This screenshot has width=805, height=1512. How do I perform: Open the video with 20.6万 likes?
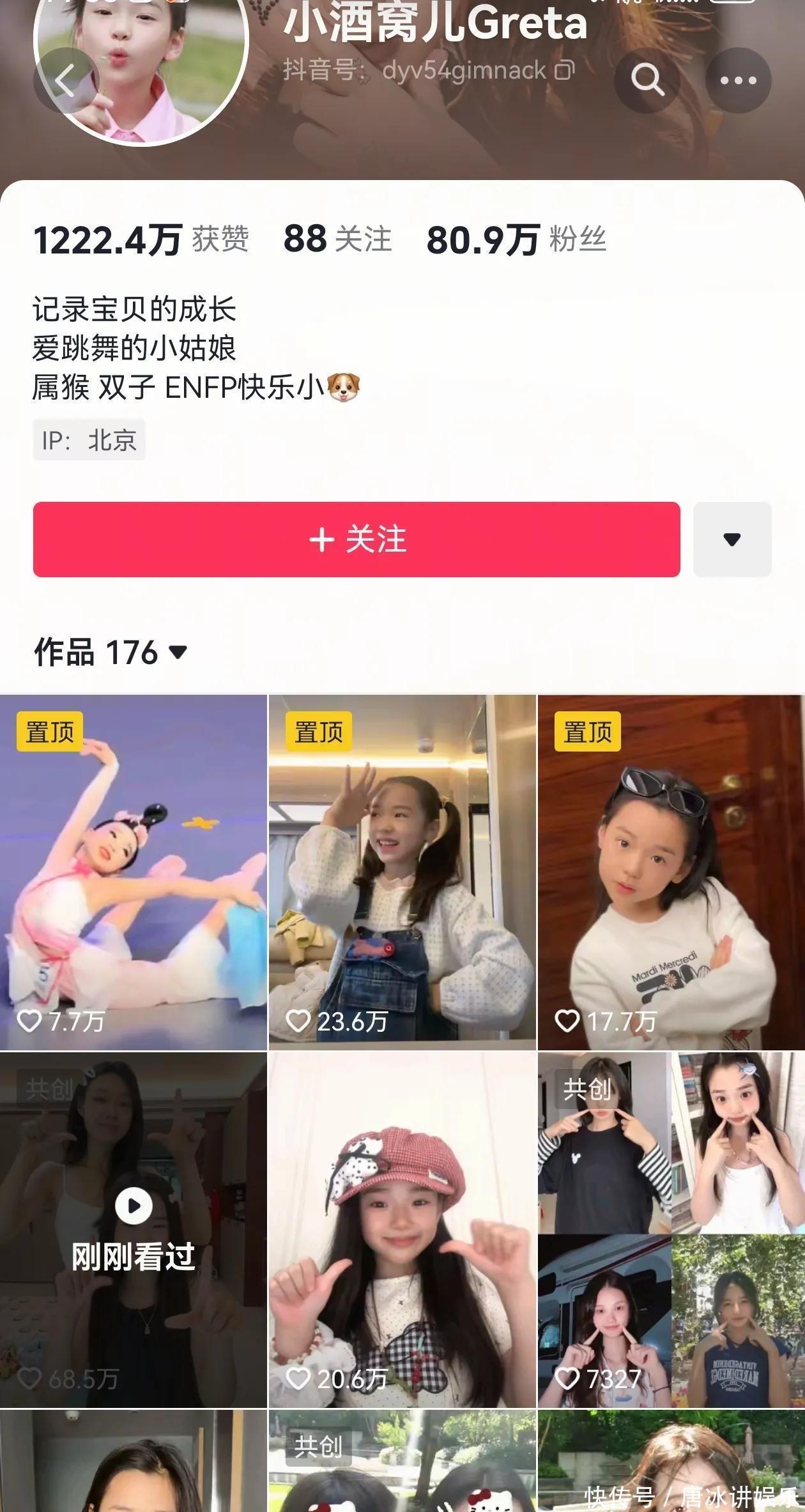402,1230
